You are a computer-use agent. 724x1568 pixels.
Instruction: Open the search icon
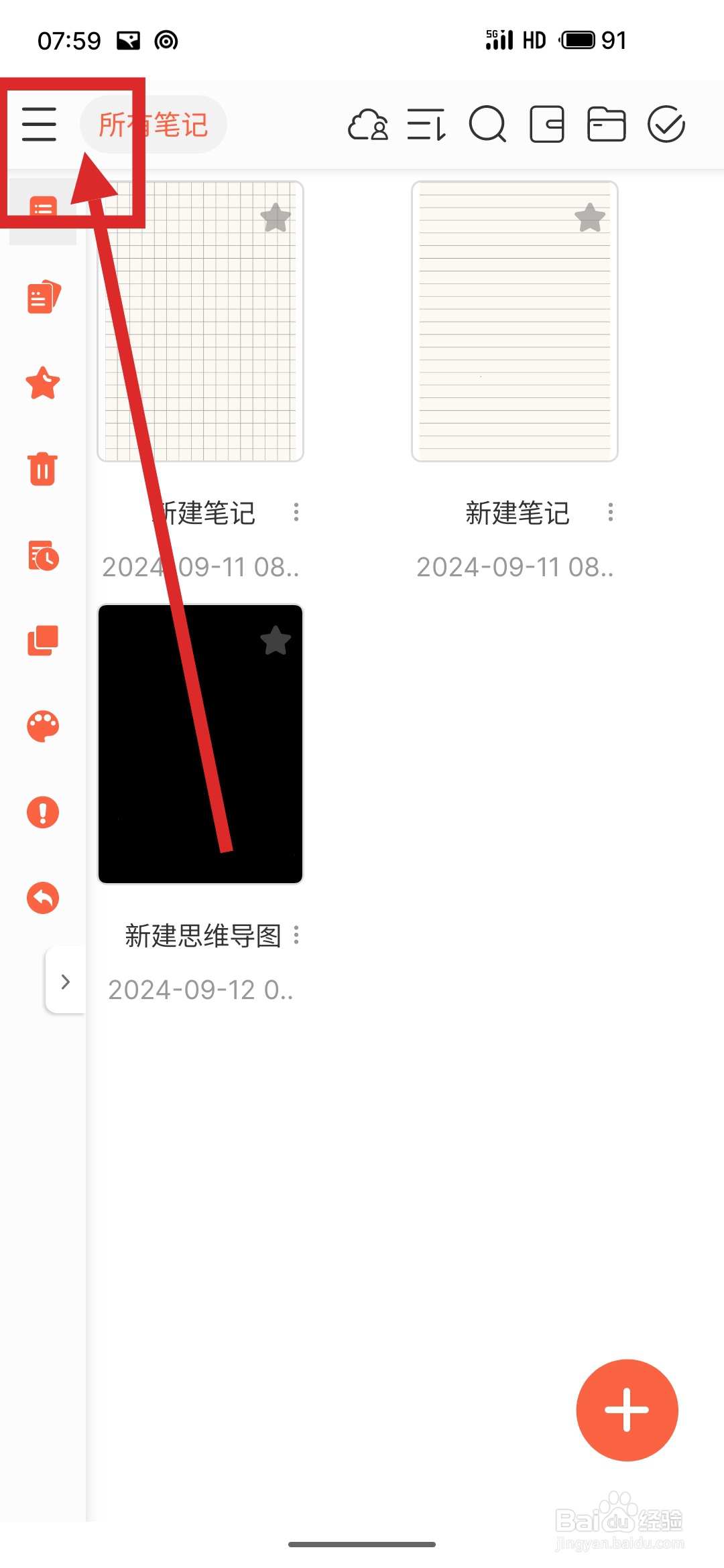(x=487, y=125)
